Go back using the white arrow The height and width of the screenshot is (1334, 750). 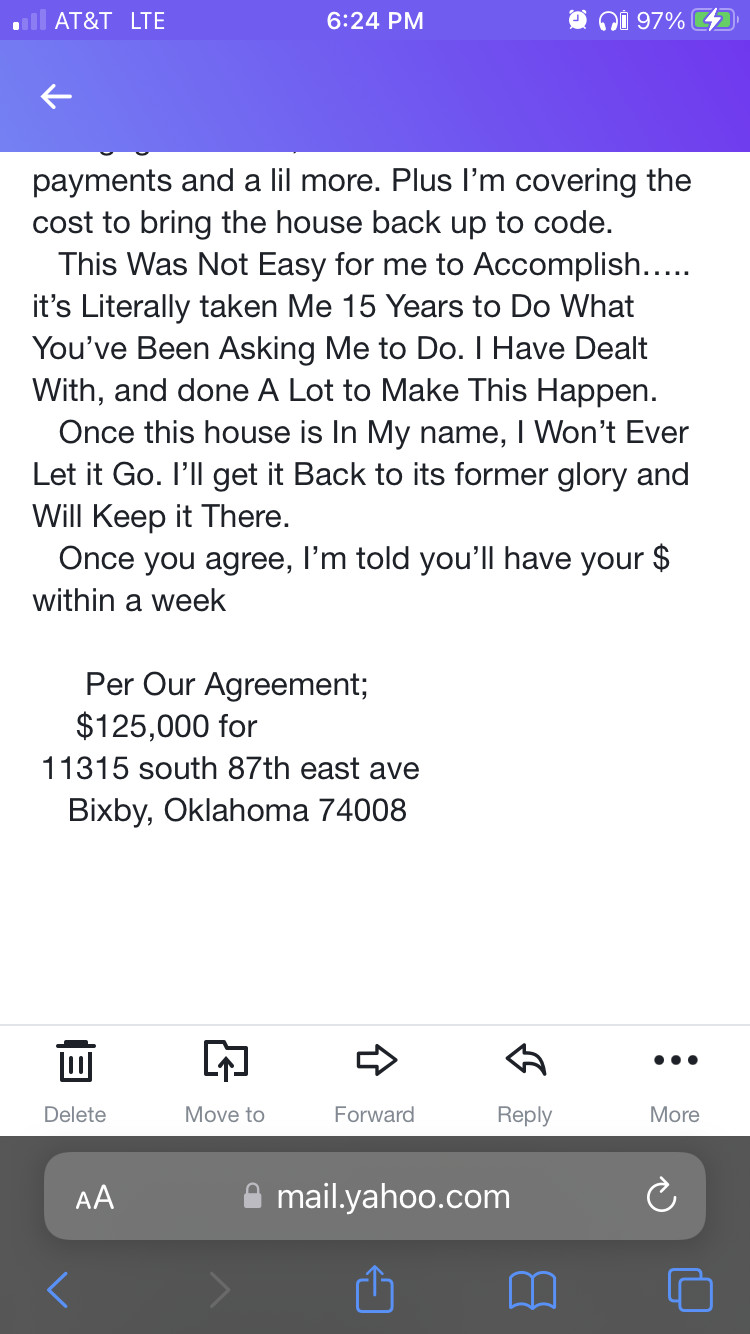[56, 96]
